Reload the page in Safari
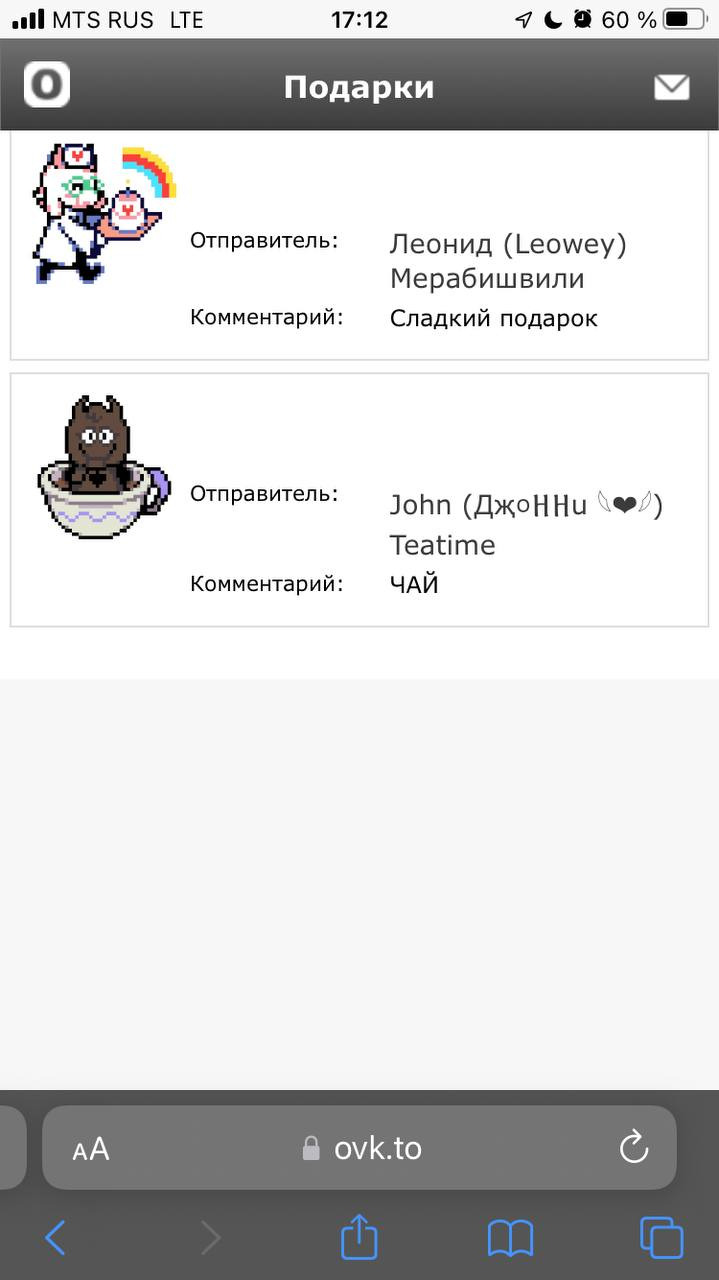Viewport: 719px width, 1280px height. tap(634, 1148)
